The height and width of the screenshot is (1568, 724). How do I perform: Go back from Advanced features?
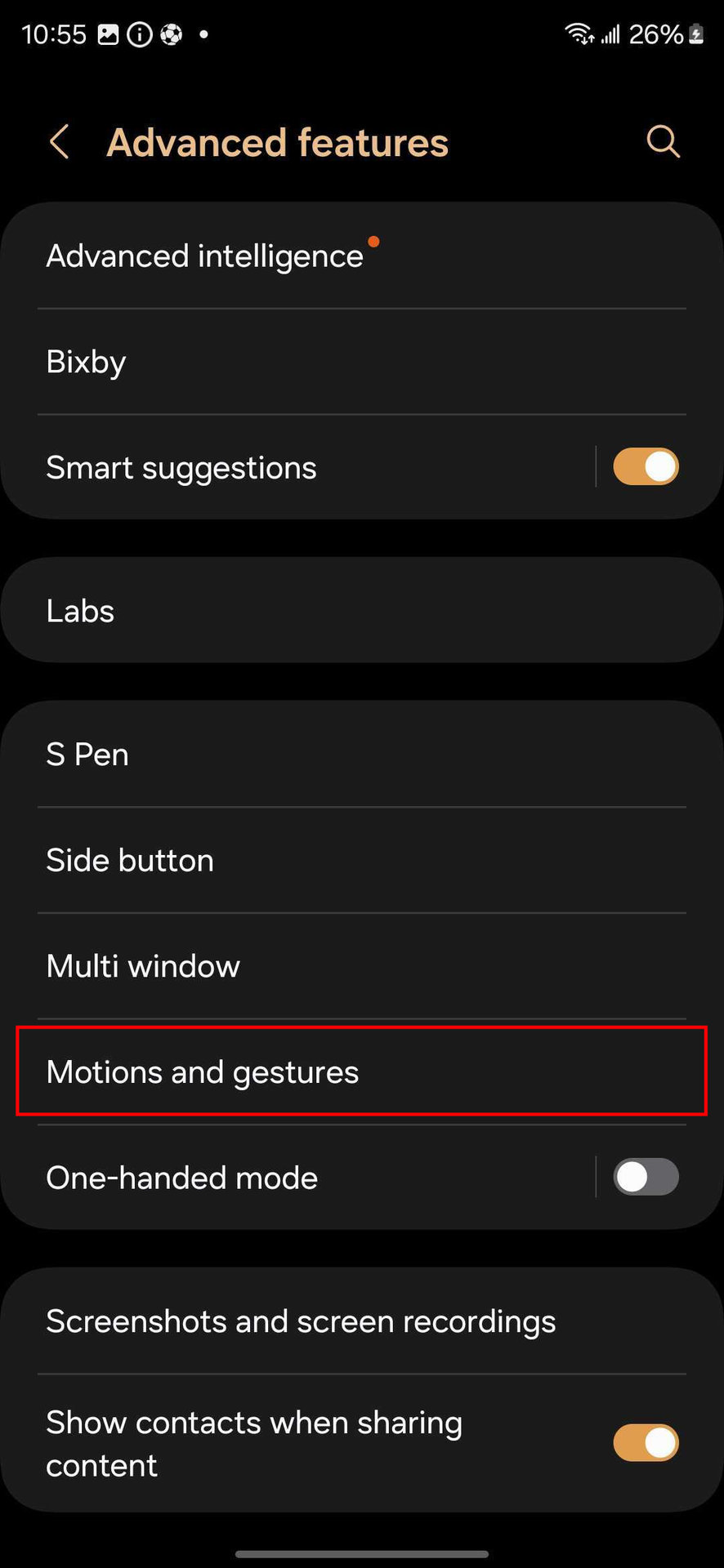59,142
